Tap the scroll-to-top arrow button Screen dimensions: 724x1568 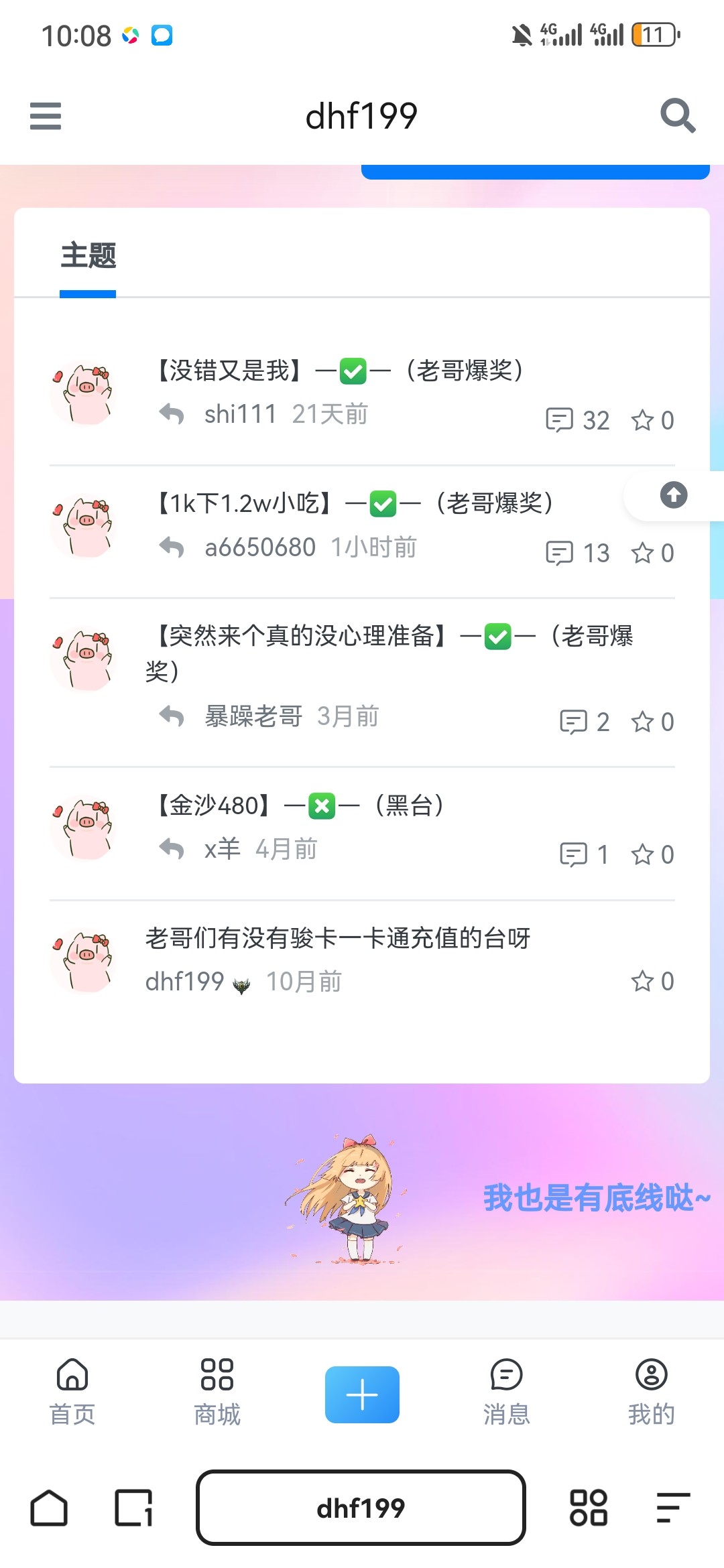coord(672,496)
